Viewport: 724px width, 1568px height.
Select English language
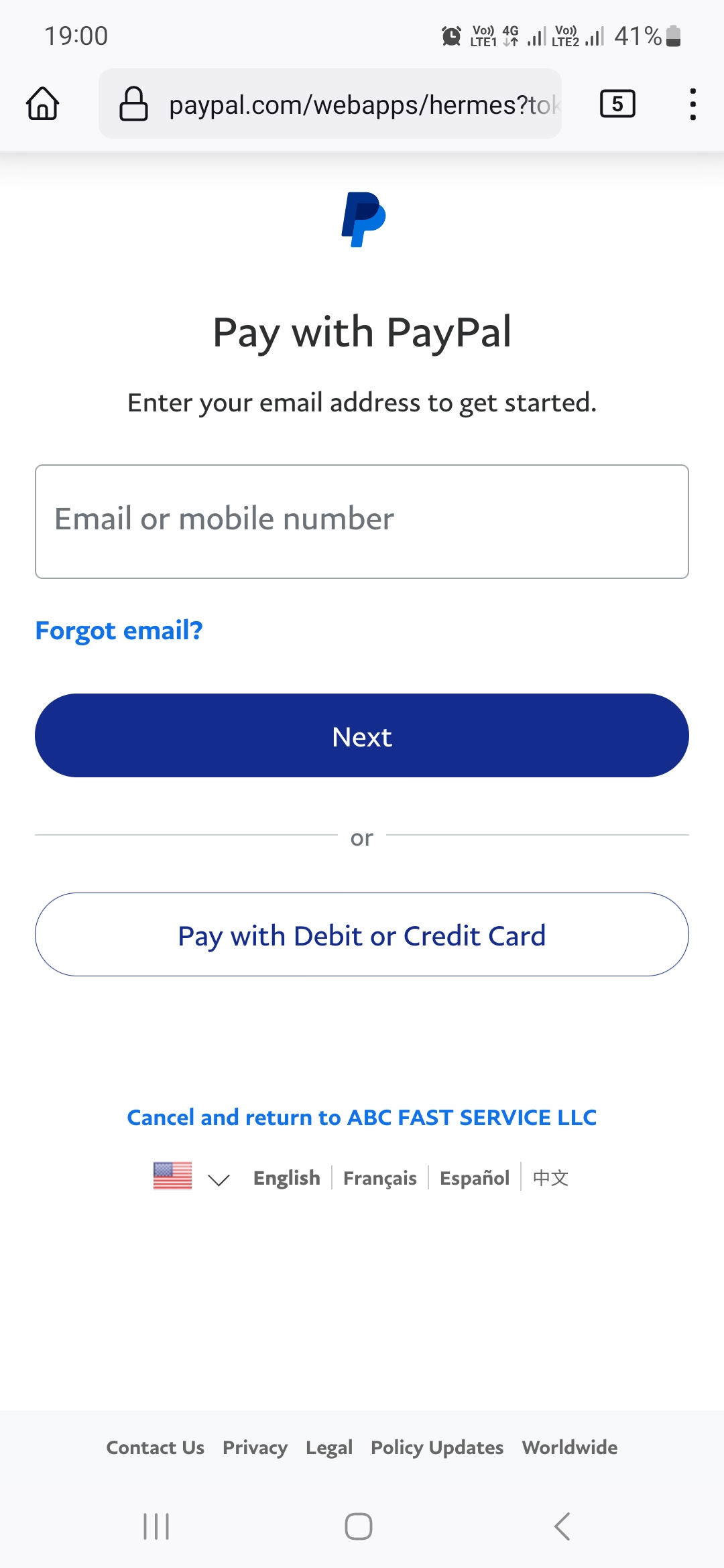pos(287,1177)
